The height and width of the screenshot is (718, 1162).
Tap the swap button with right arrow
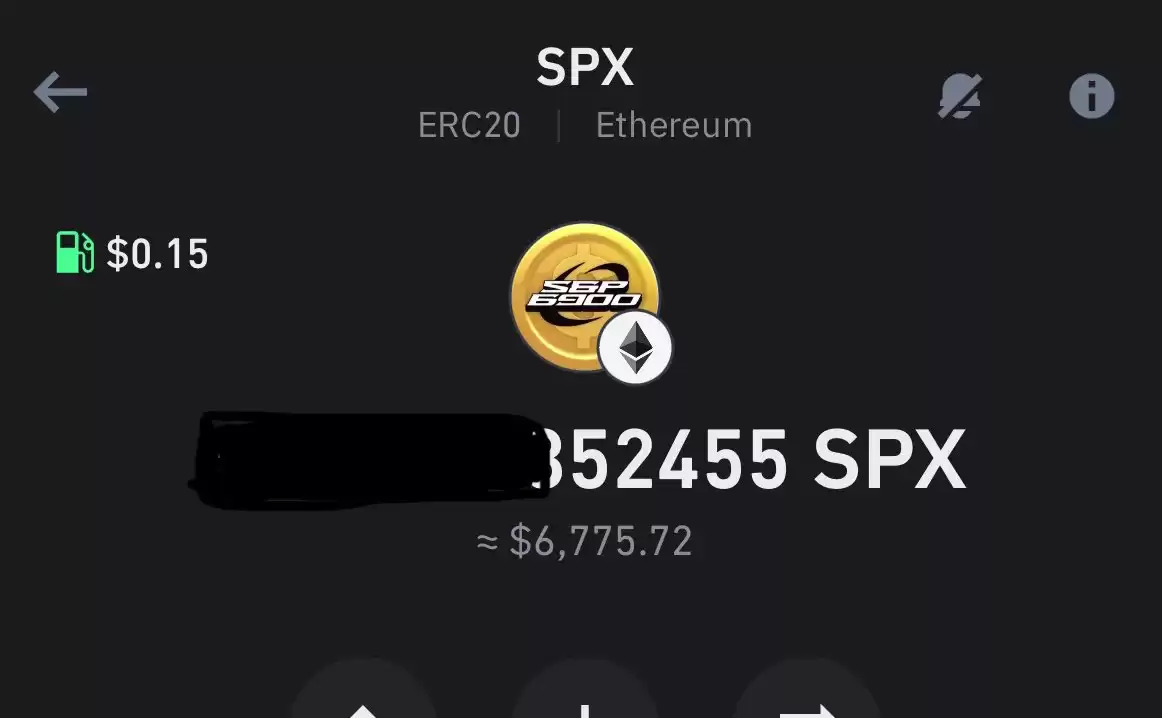pos(807,695)
